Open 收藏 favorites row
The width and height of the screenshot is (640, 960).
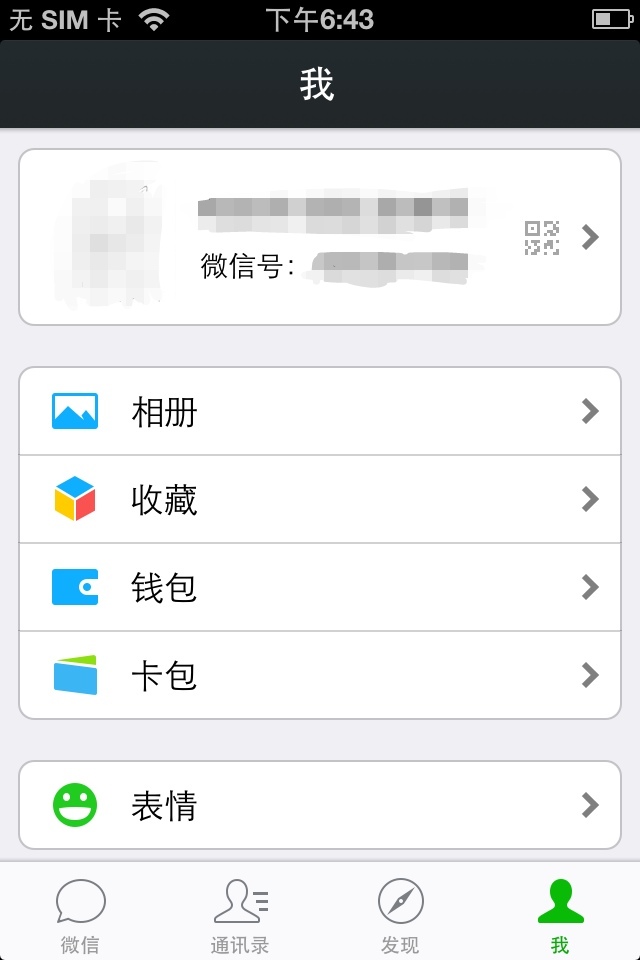(x=320, y=499)
